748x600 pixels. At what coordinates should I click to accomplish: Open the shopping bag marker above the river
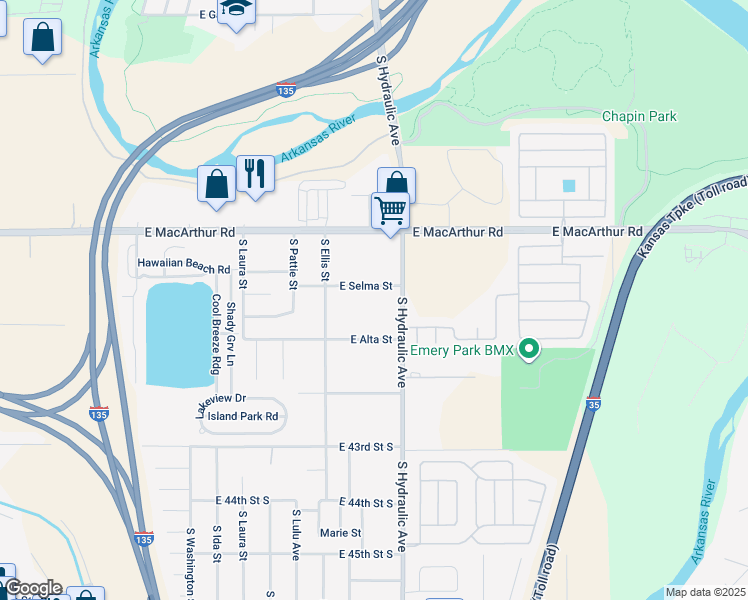point(43,38)
